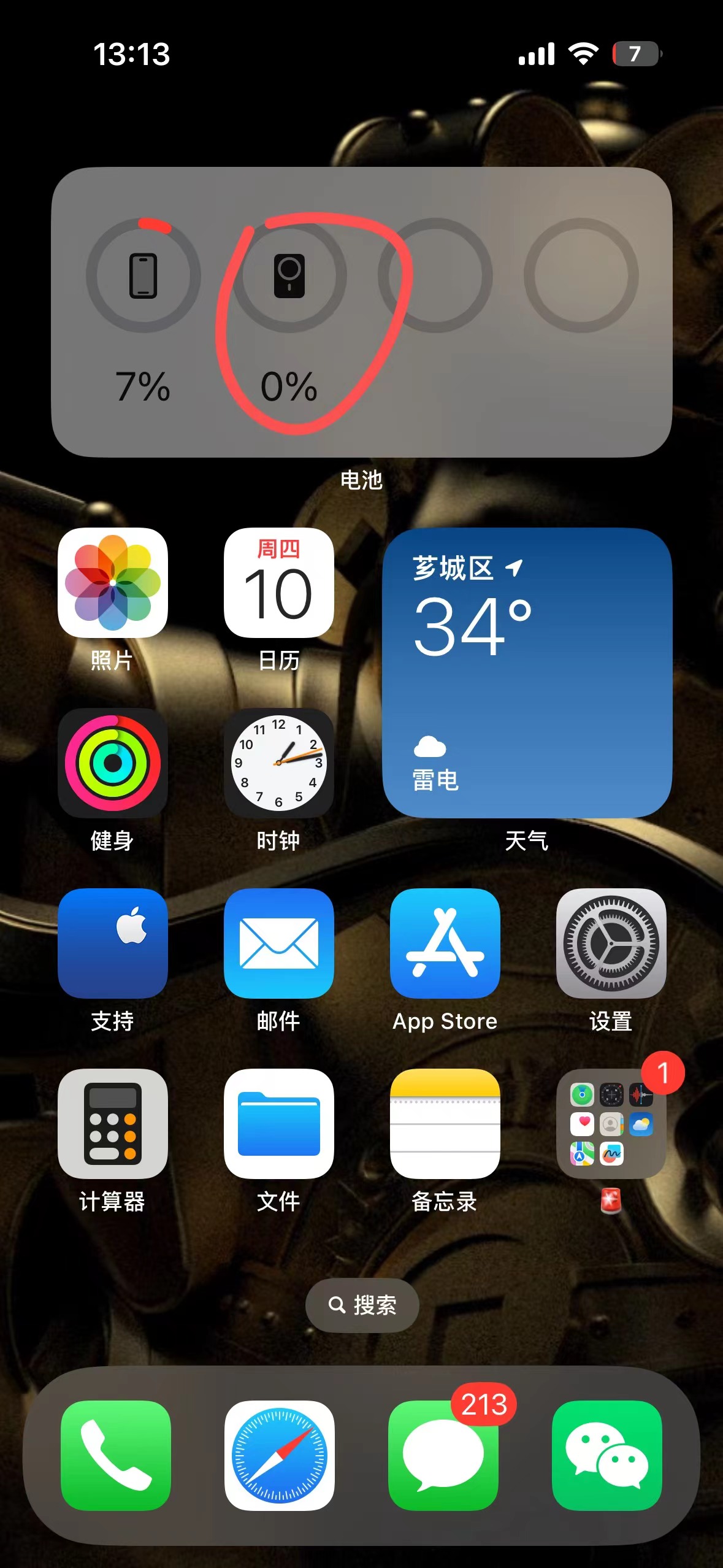This screenshot has width=723, height=1568.
Task: Open the Phone app in the dock
Action: point(116,1455)
